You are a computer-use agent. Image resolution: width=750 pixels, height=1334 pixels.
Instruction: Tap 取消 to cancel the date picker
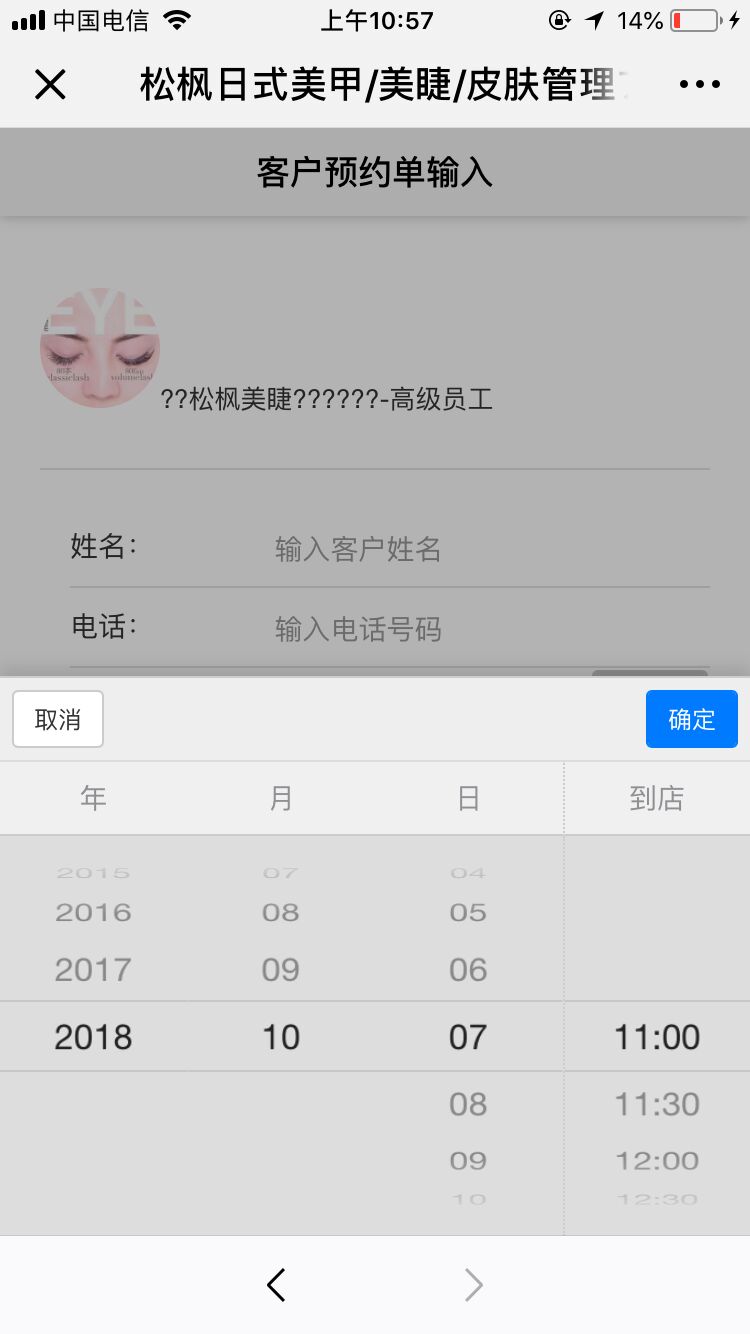click(58, 719)
